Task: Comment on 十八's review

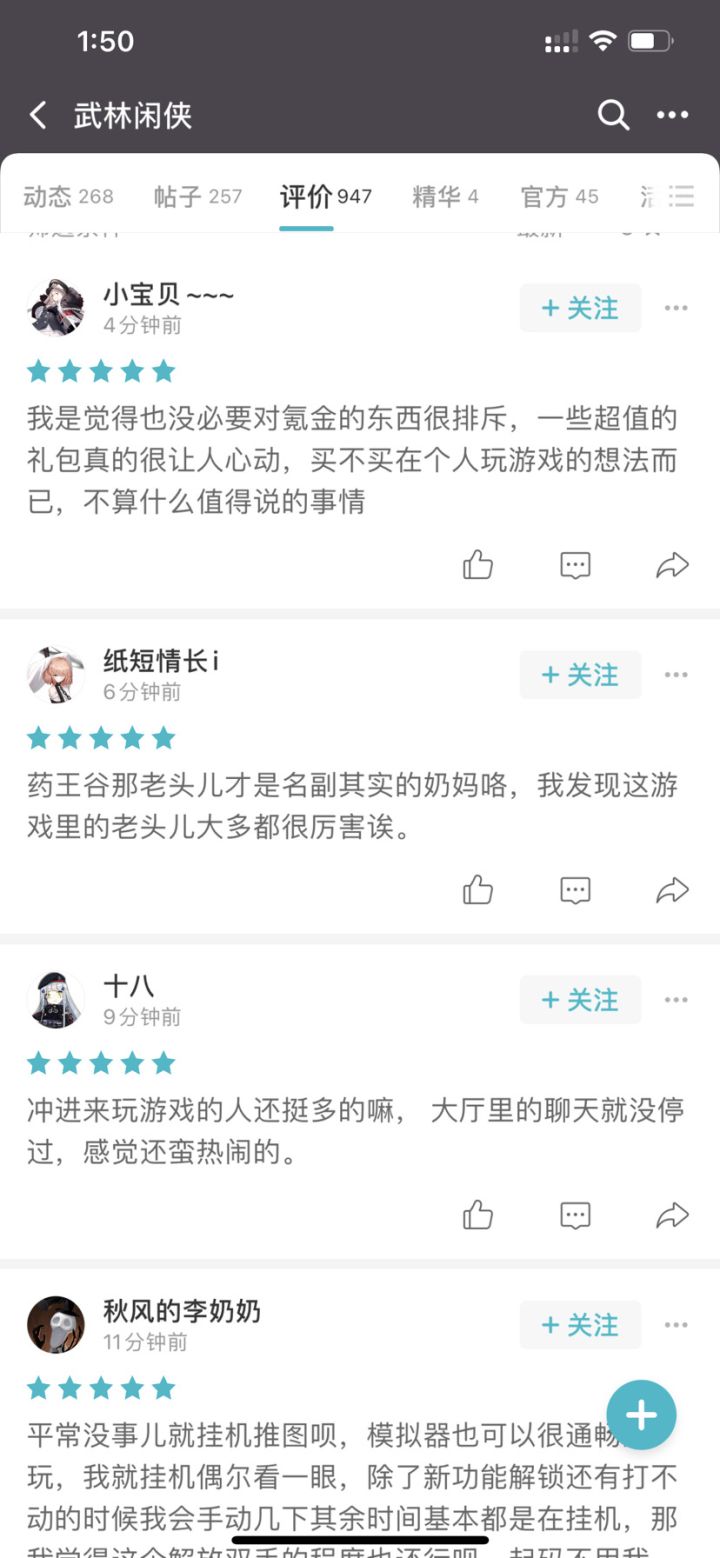Action: [575, 1215]
